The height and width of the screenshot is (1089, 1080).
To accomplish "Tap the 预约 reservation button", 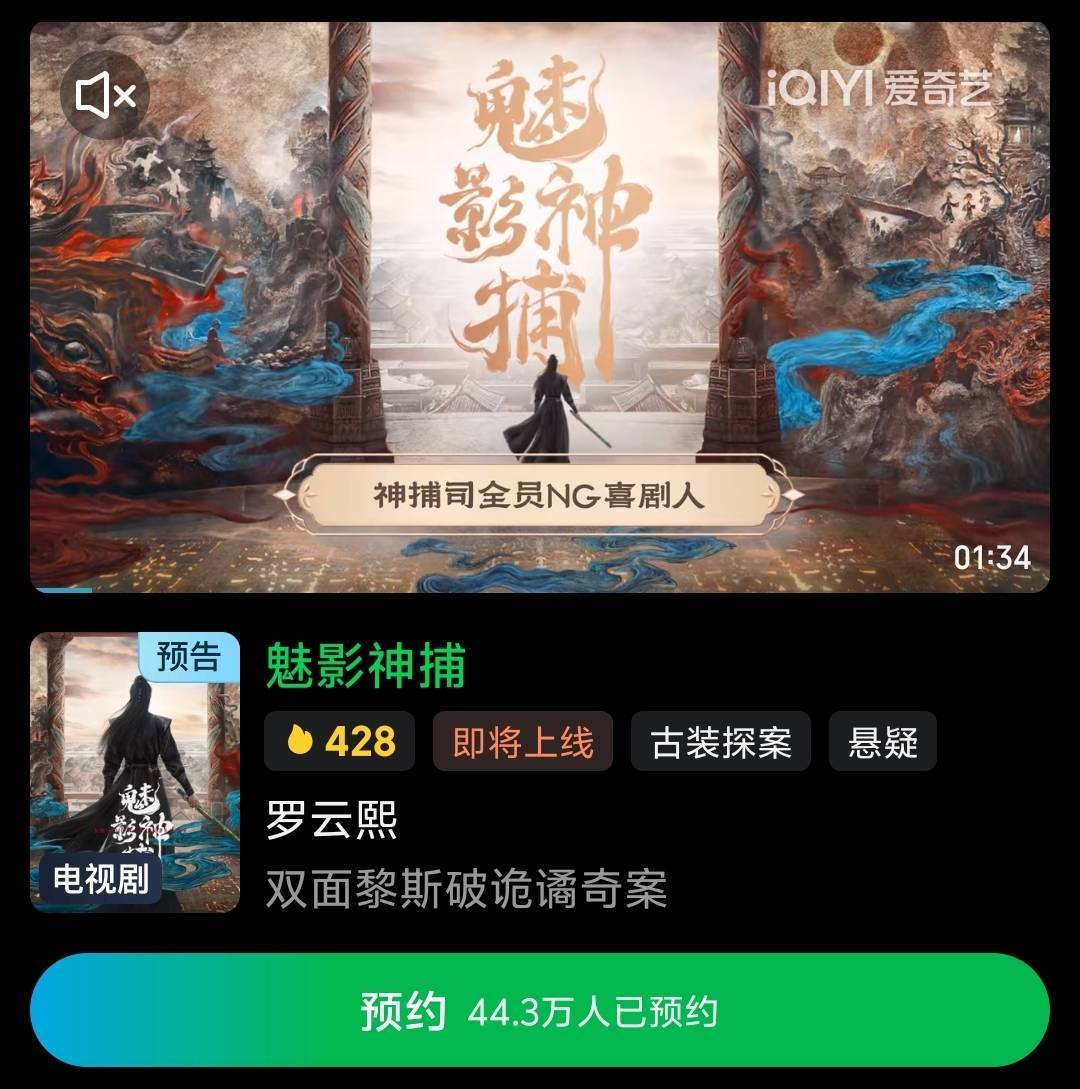I will pos(540,1011).
